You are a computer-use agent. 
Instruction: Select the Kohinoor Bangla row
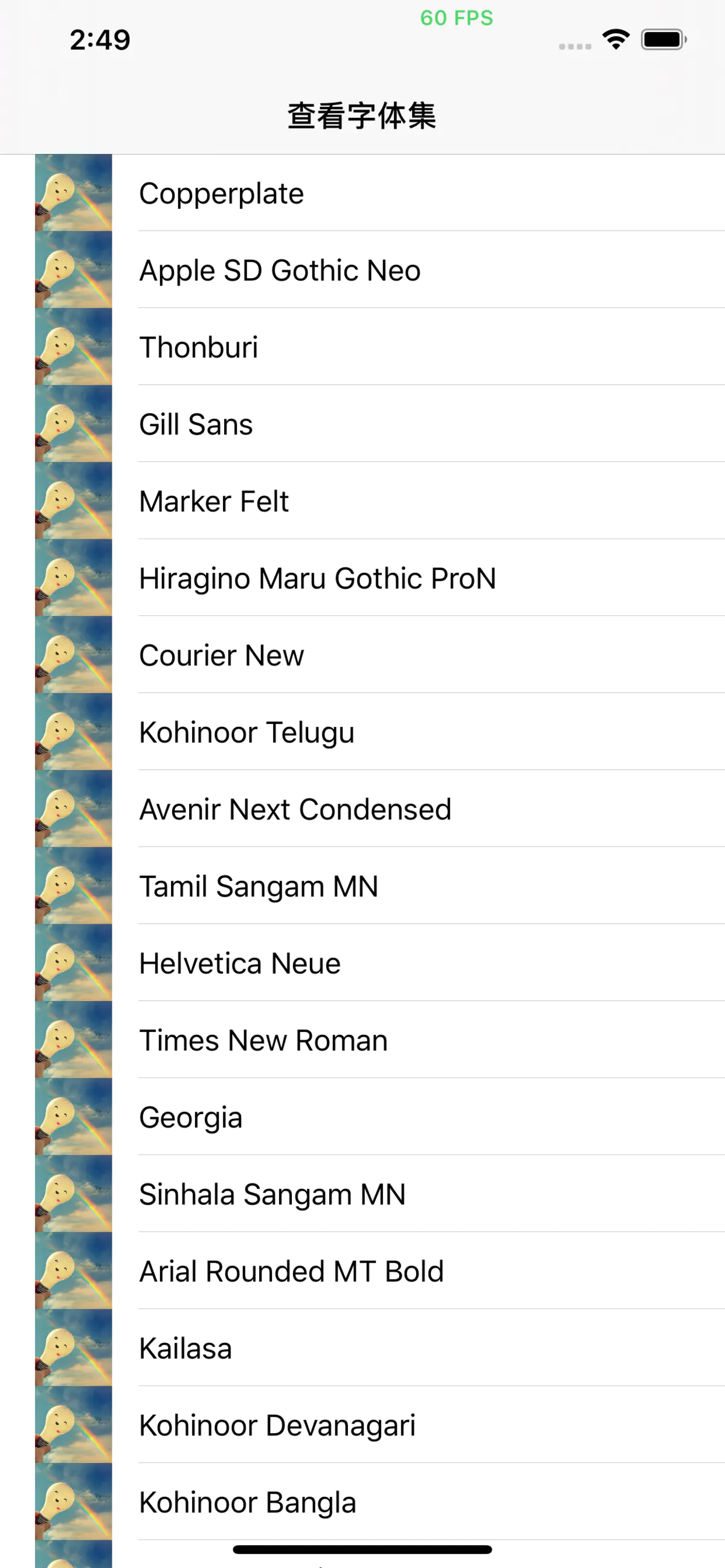(x=247, y=1502)
